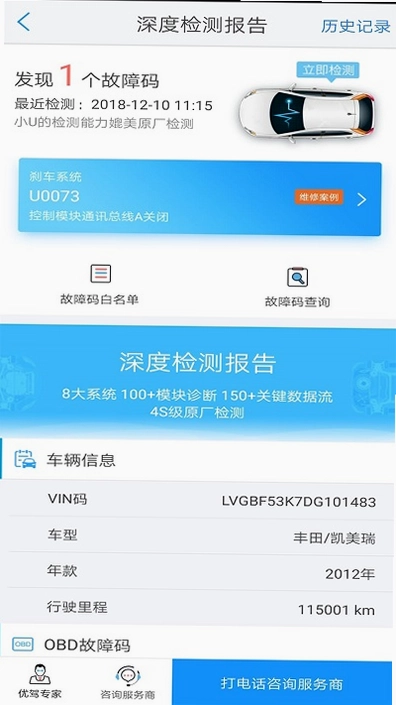Open 故障码白名单 whitelist

(99, 285)
